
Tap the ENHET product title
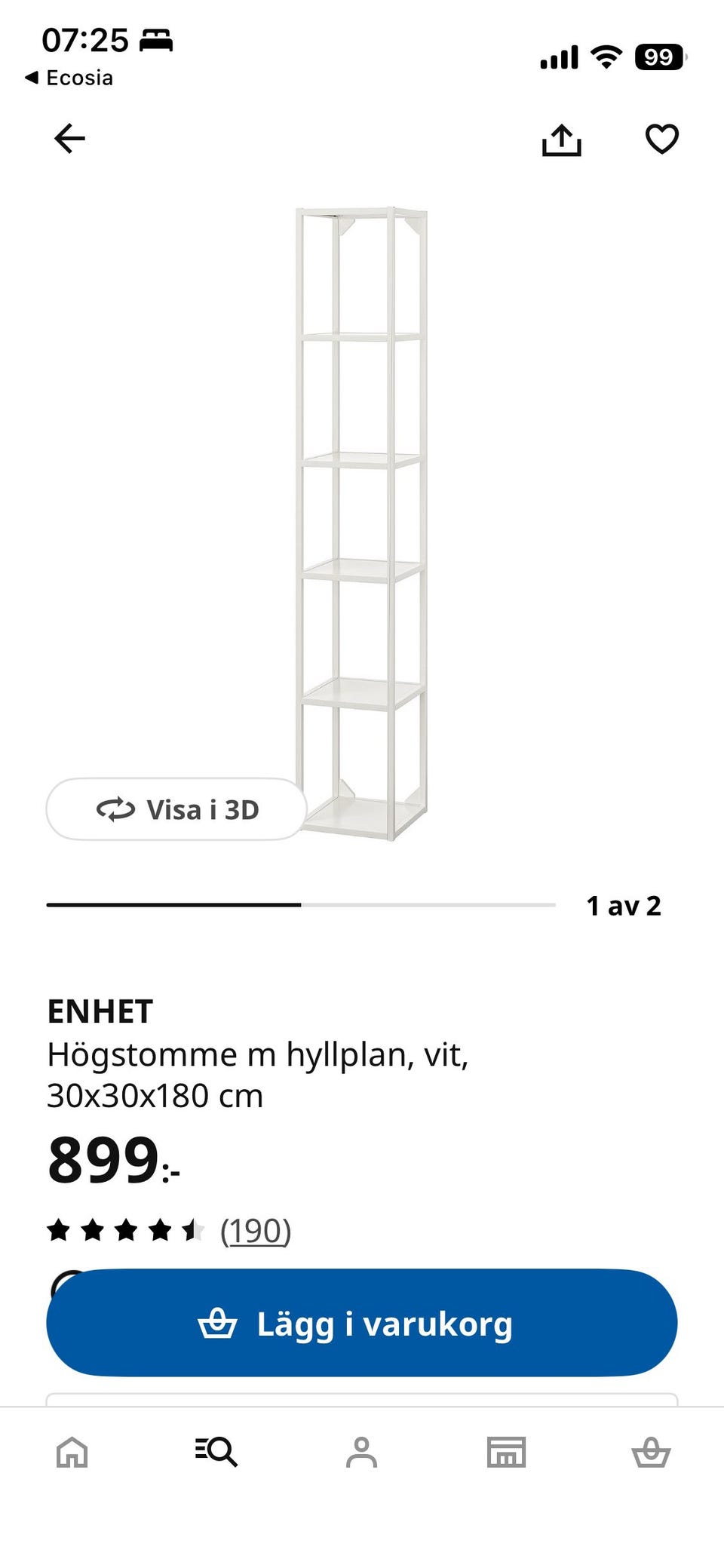pos(101,1012)
